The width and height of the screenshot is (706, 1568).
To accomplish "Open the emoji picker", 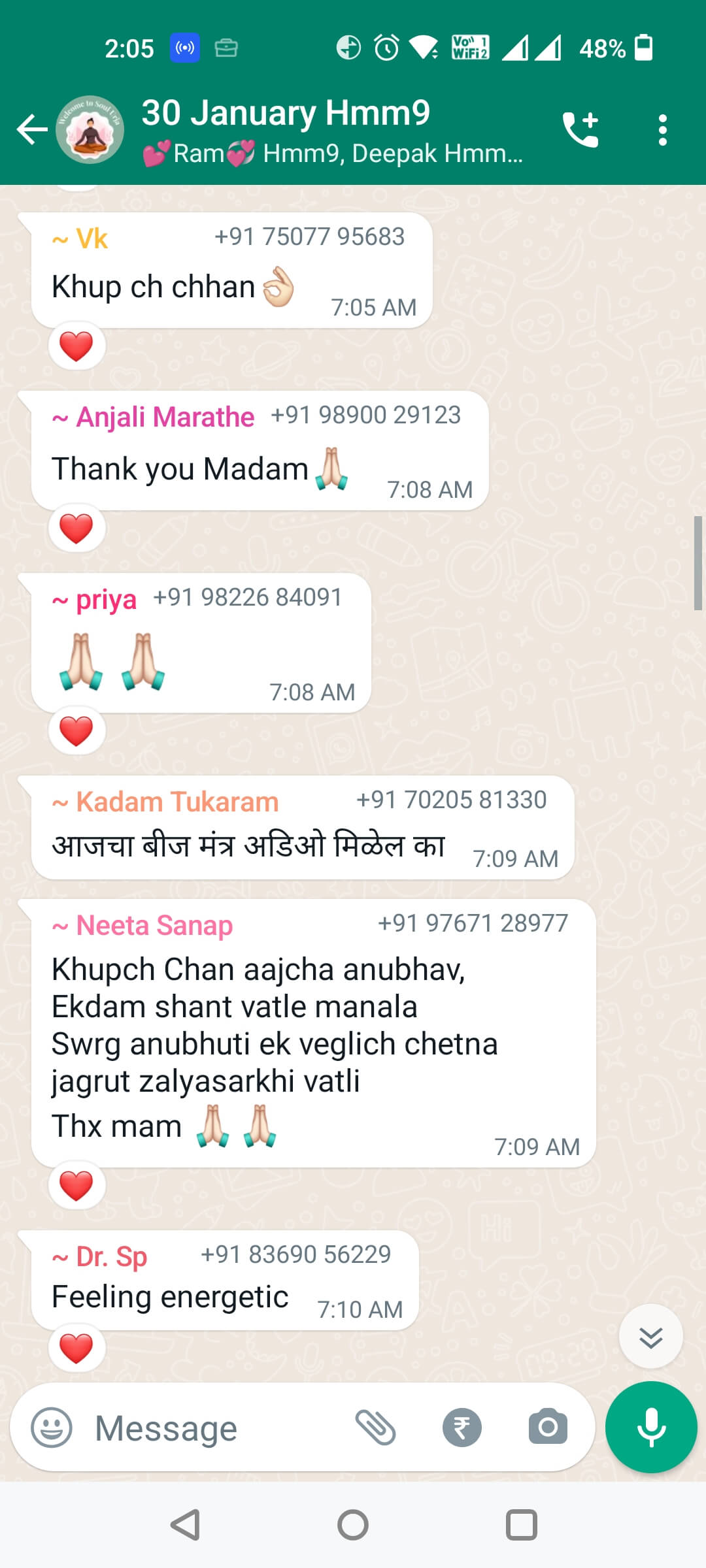I will click(52, 1428).
